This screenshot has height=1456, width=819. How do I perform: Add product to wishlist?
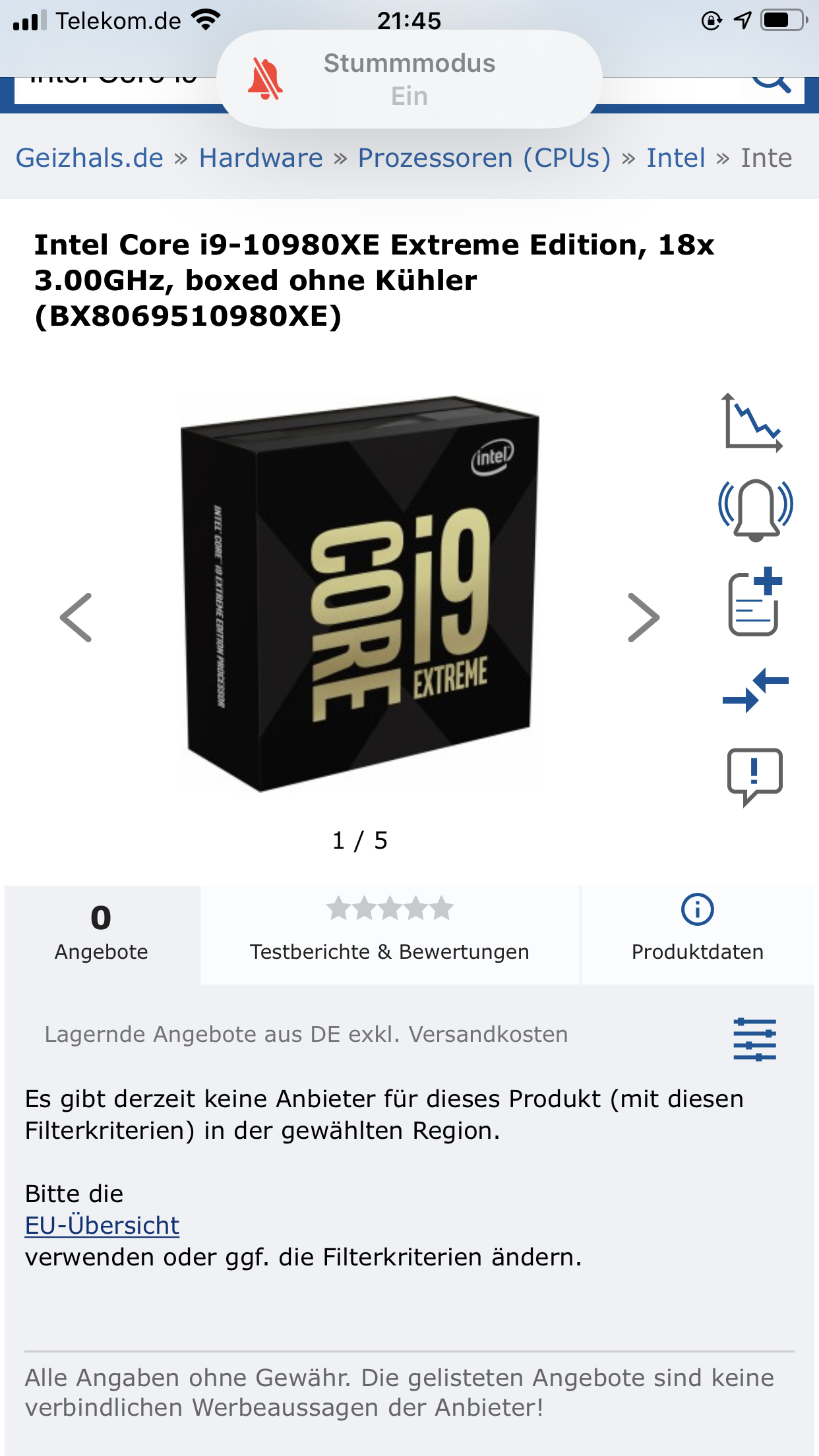pyautogui.click(x=755, y=601)
